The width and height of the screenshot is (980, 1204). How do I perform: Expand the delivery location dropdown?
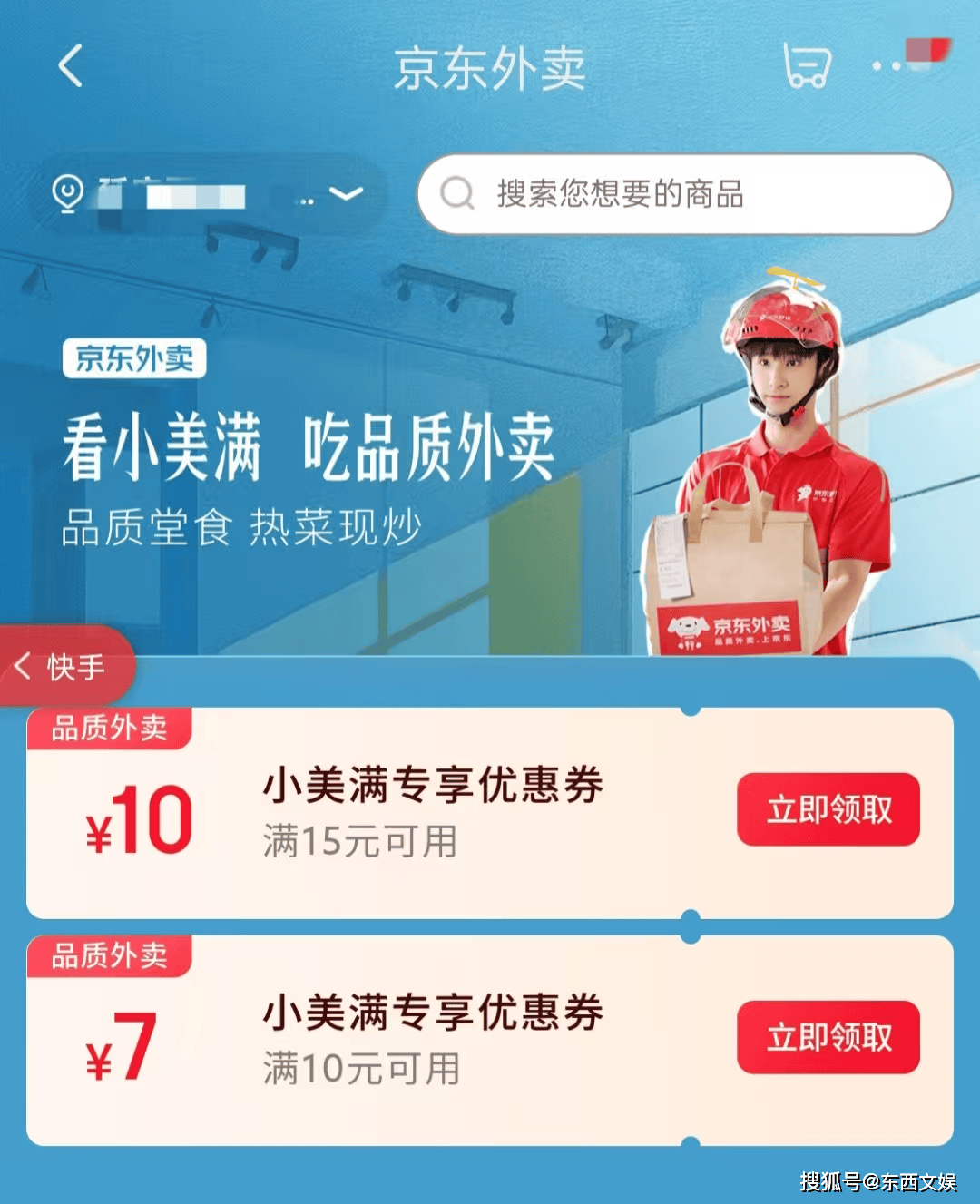pyautogui.click(x=346, y=193)
